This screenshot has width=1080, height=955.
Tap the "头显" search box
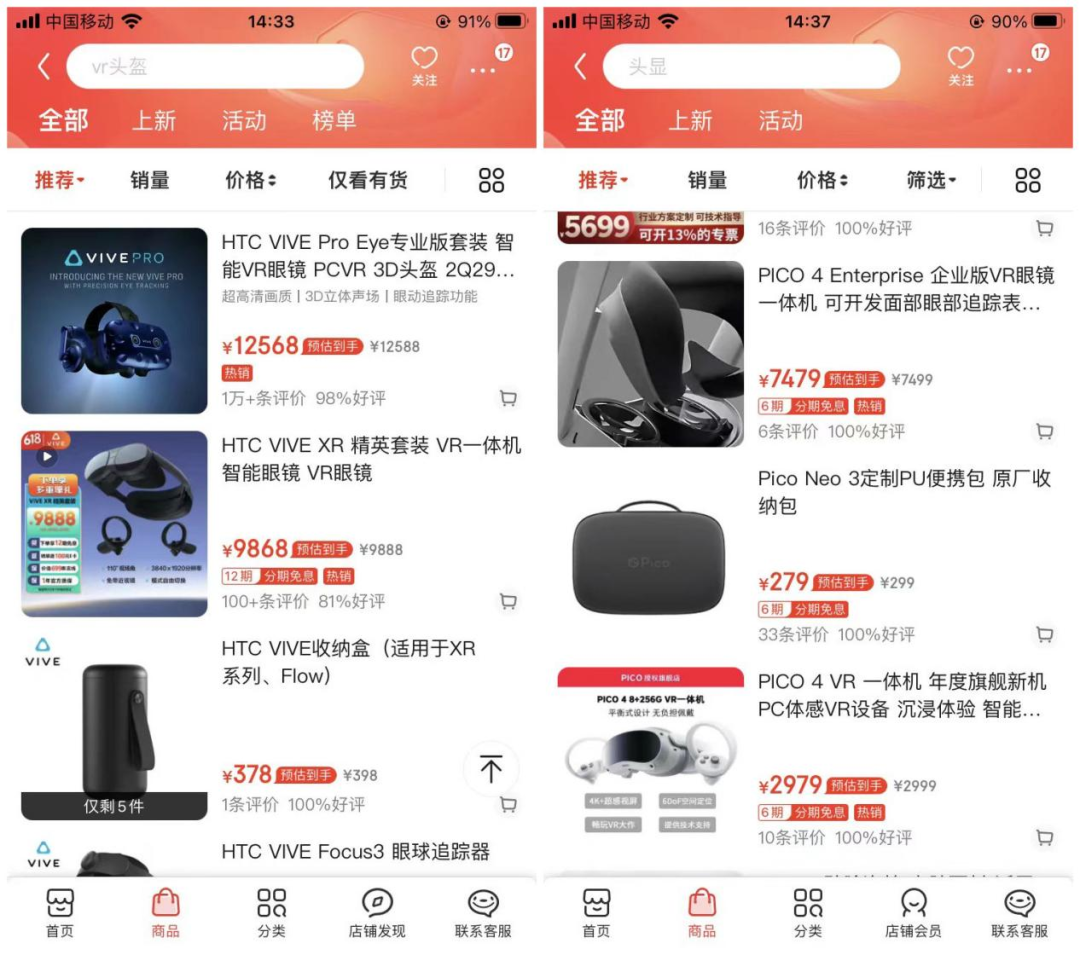pos(750,67)
